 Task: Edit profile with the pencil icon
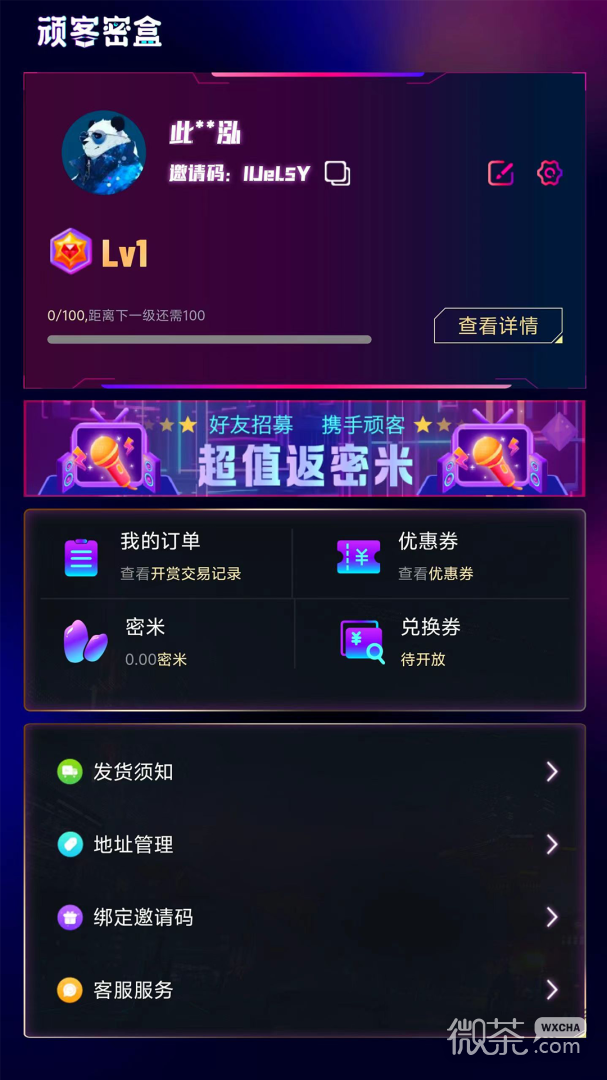tap(500, 173)
